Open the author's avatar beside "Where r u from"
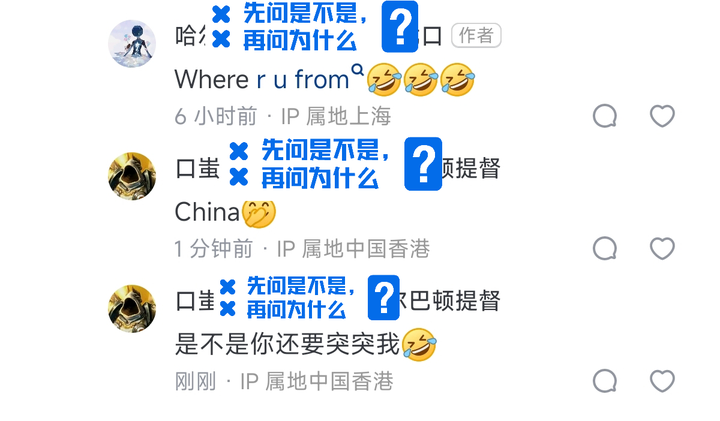720x421 pixels. pyautogui.click(x=132, y=44)
